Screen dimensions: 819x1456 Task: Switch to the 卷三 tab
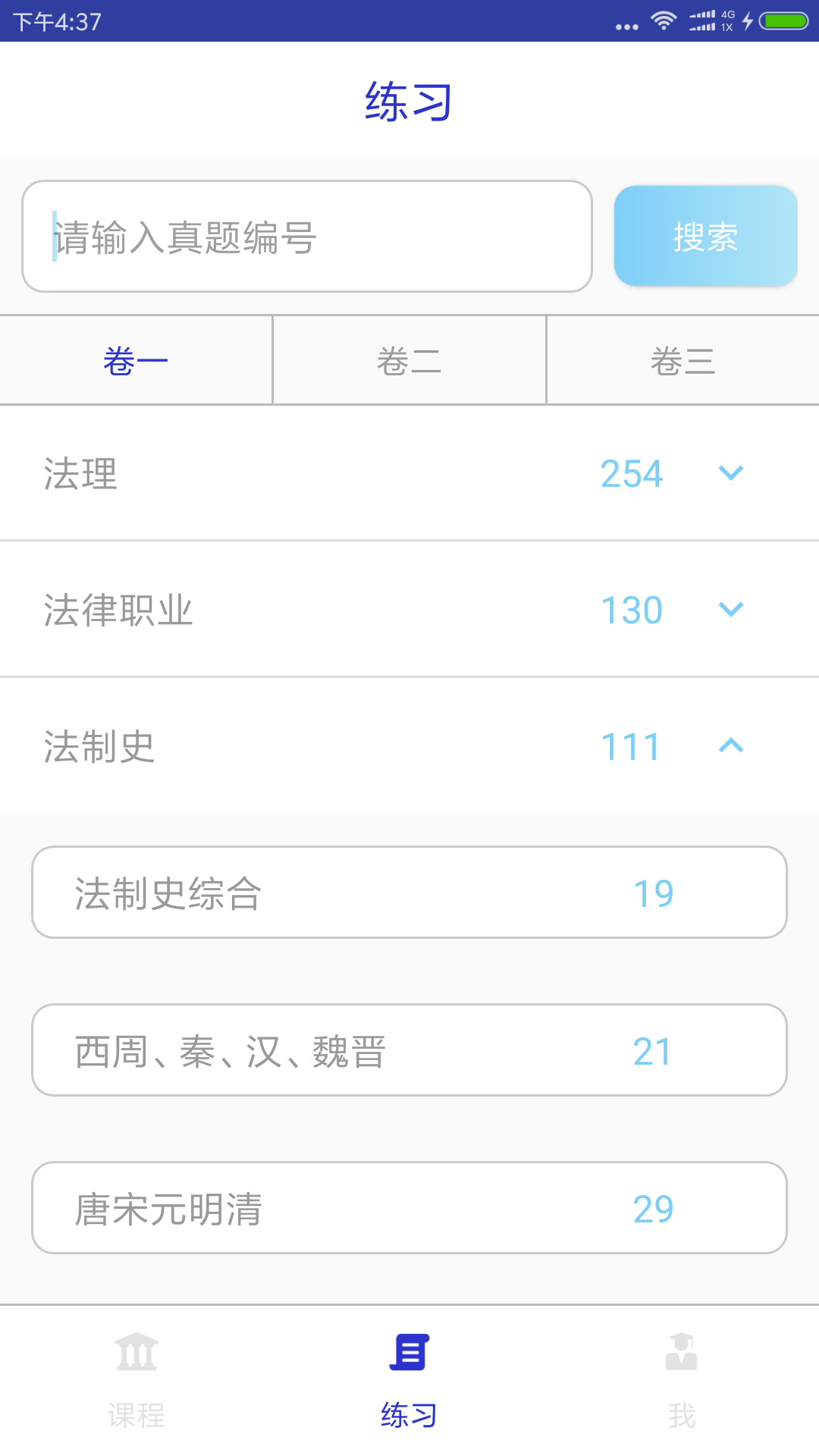[682, 359]
